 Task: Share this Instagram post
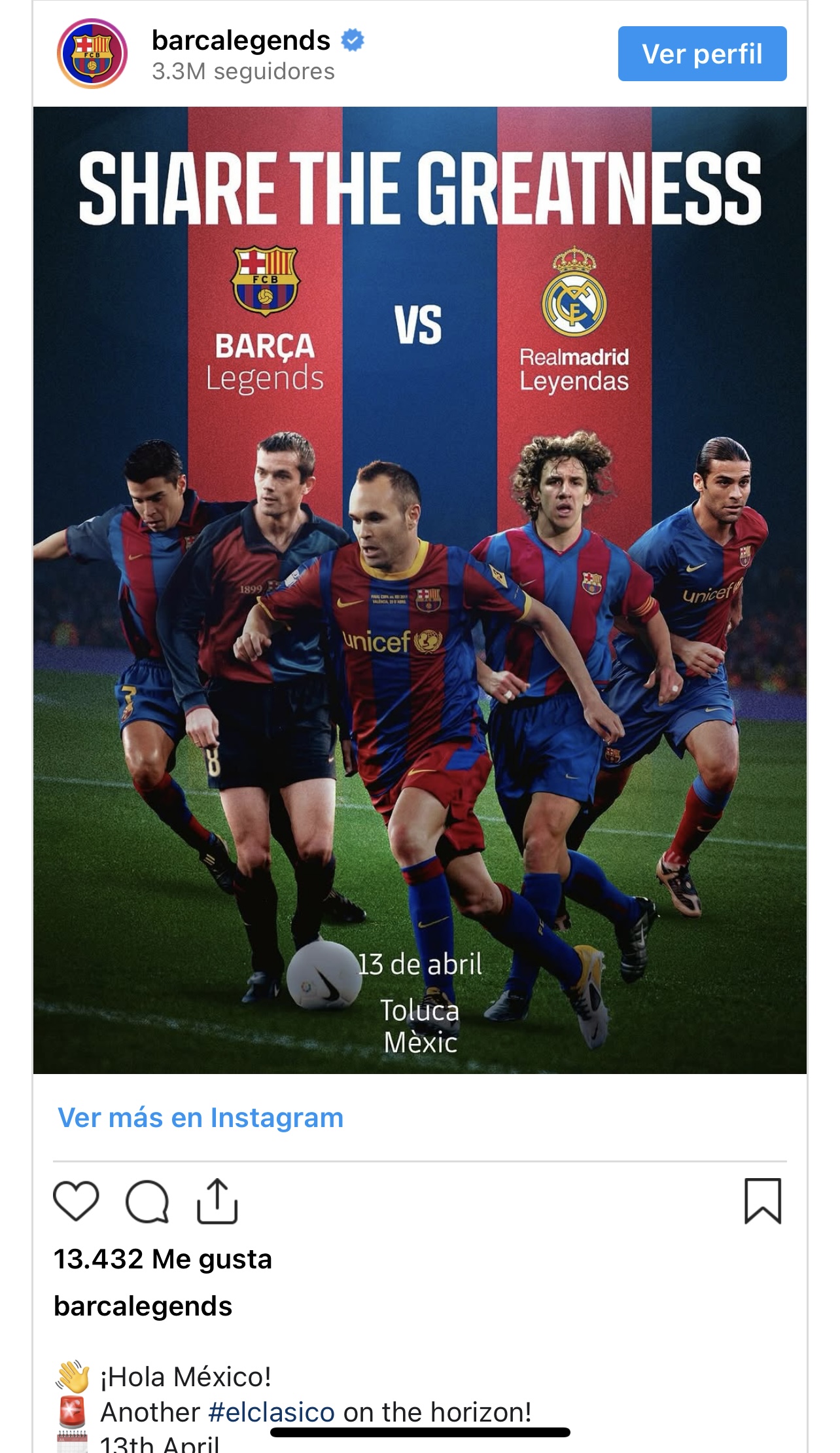217,1202
